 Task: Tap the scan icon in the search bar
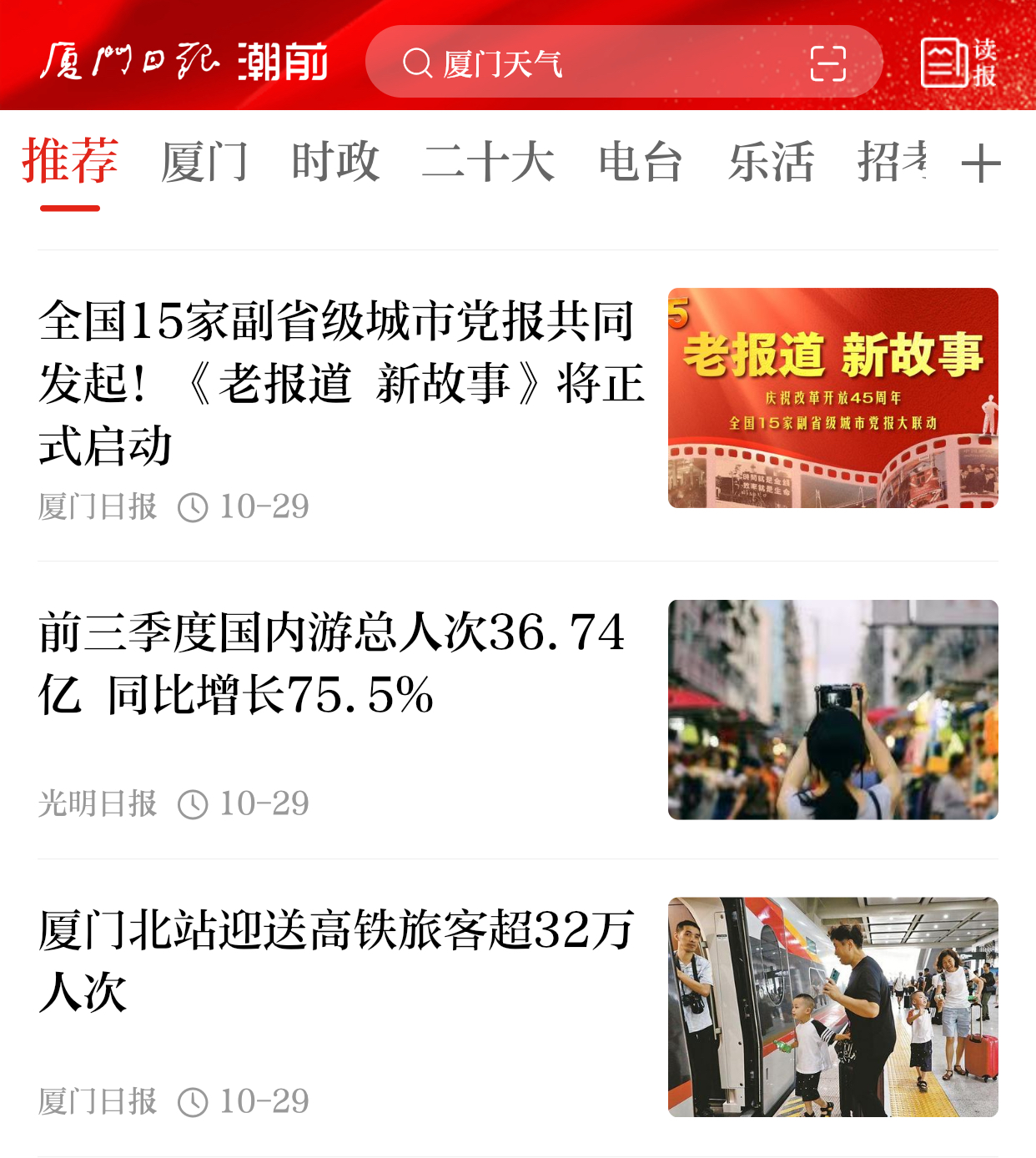tap(827, 63)
